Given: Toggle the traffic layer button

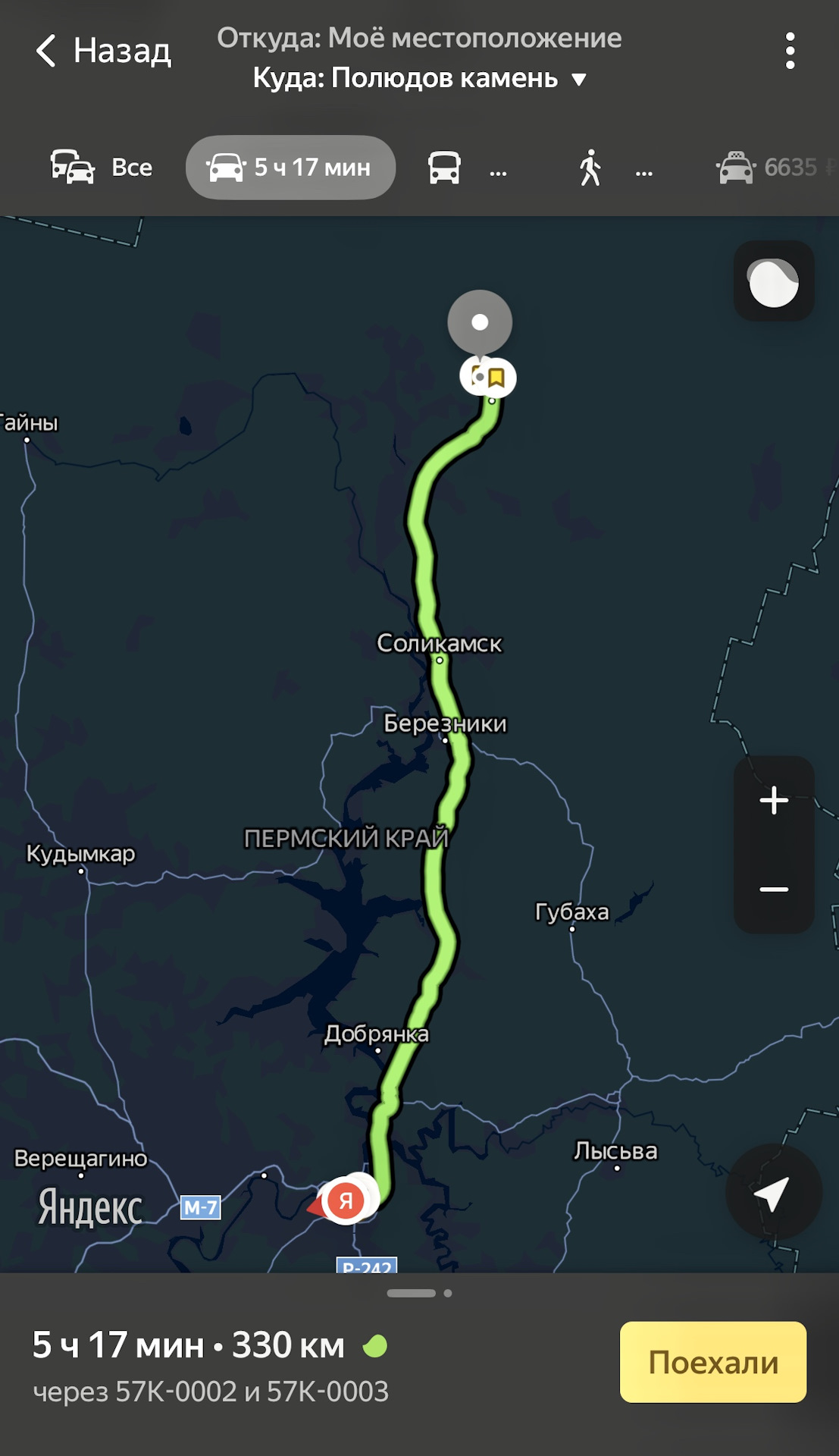Looking at the screenshot, I should (x=774, y=282).
